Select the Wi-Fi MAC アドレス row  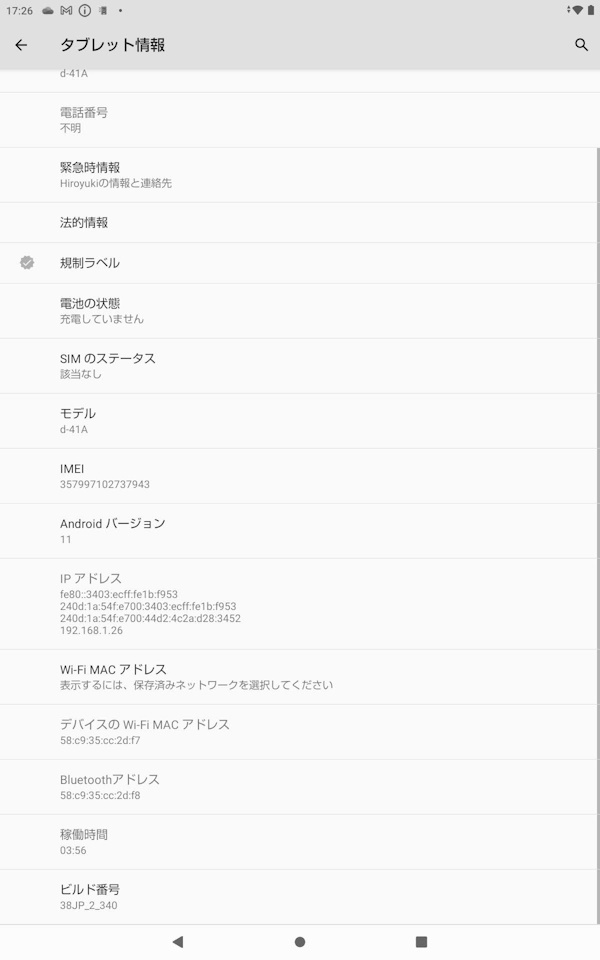(x=299, y=677)
